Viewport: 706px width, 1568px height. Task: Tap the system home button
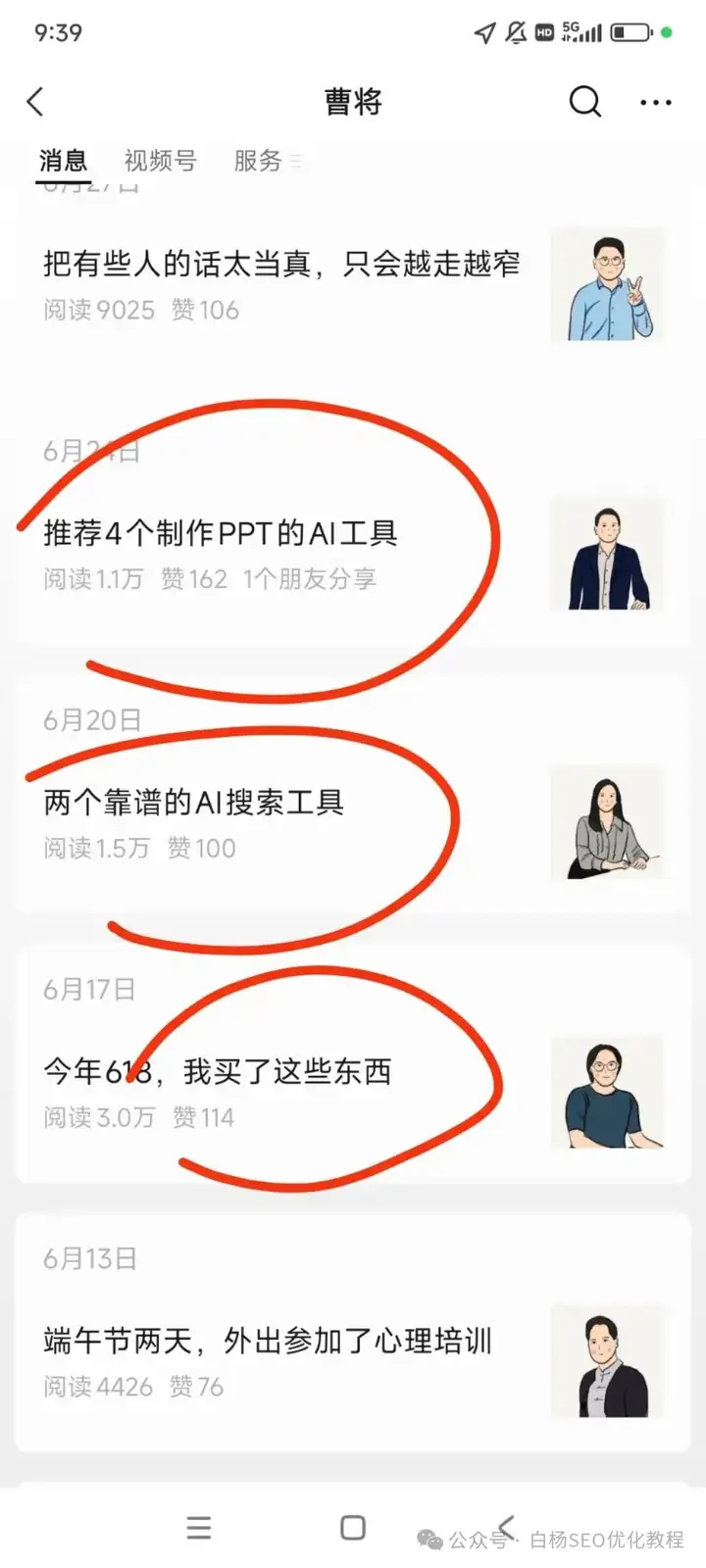coord(353,1527)
